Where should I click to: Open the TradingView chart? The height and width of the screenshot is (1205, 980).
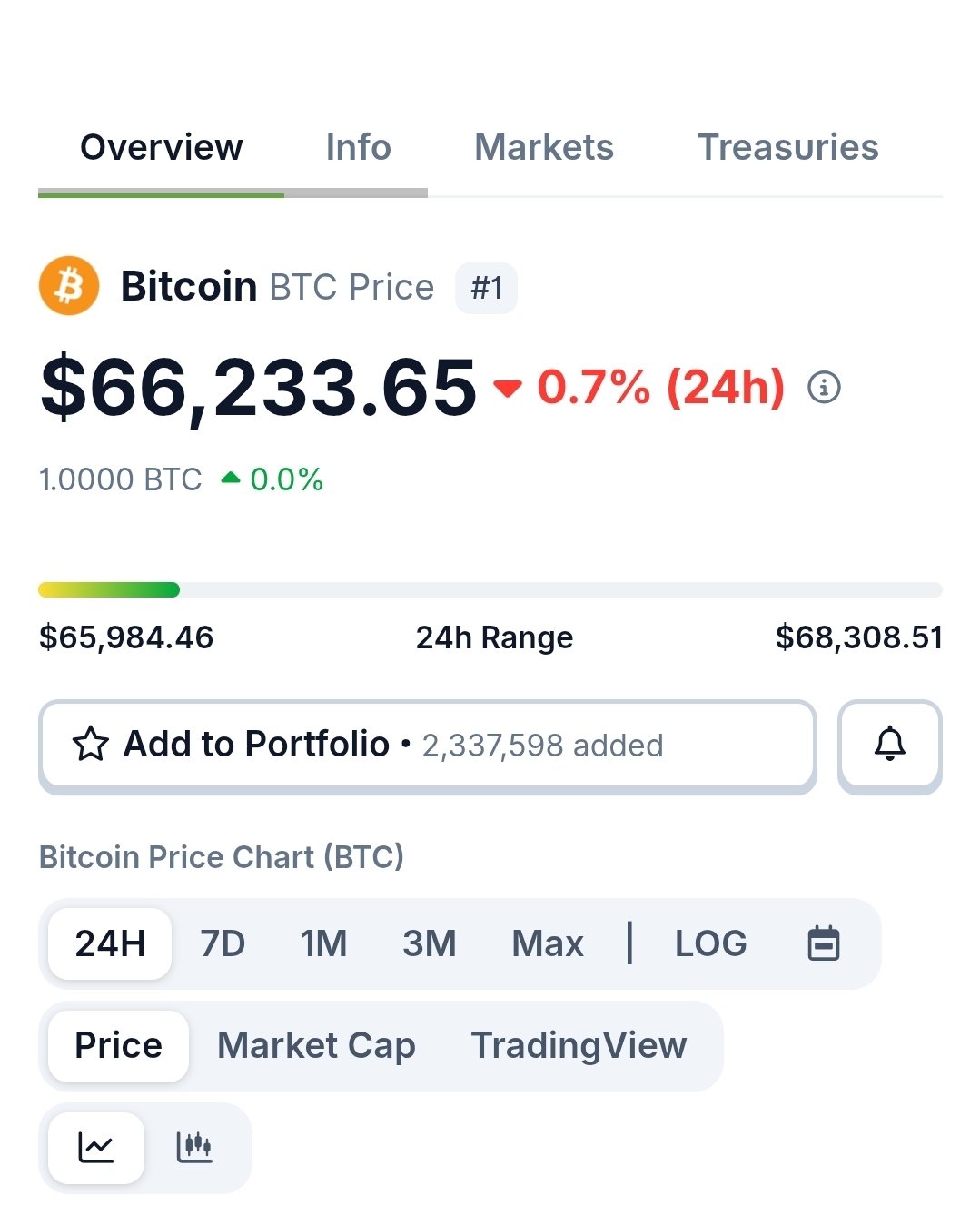click(x=579, y=1045)
